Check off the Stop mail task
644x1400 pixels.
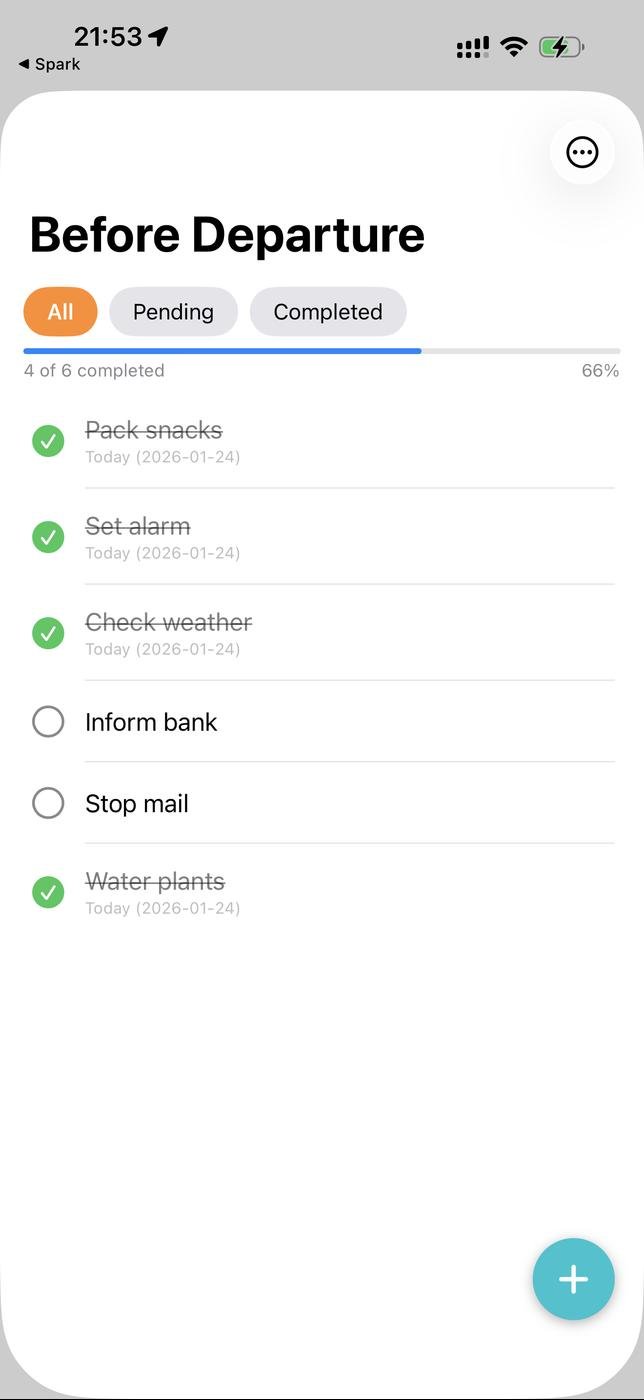pos(48,803)
